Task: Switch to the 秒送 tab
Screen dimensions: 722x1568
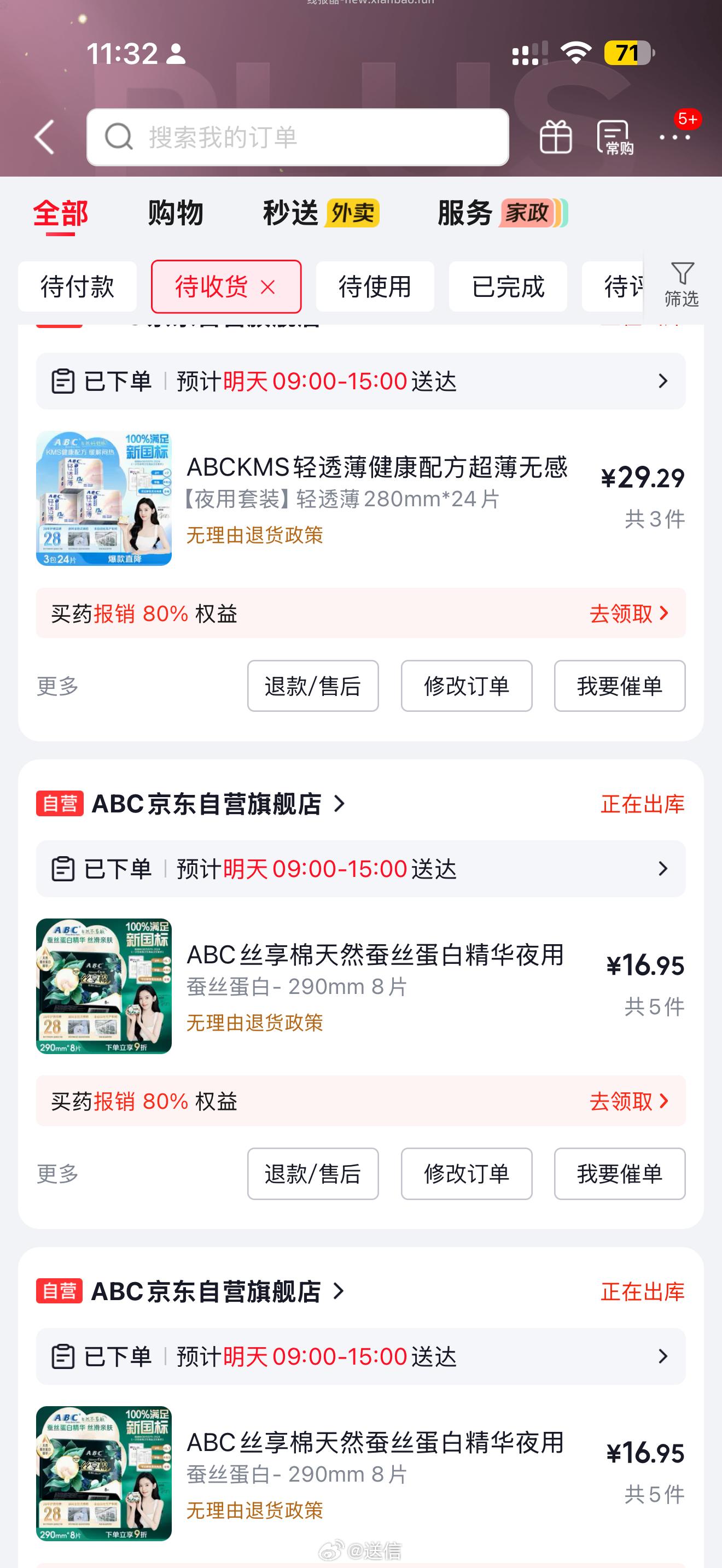Action: 290,213
